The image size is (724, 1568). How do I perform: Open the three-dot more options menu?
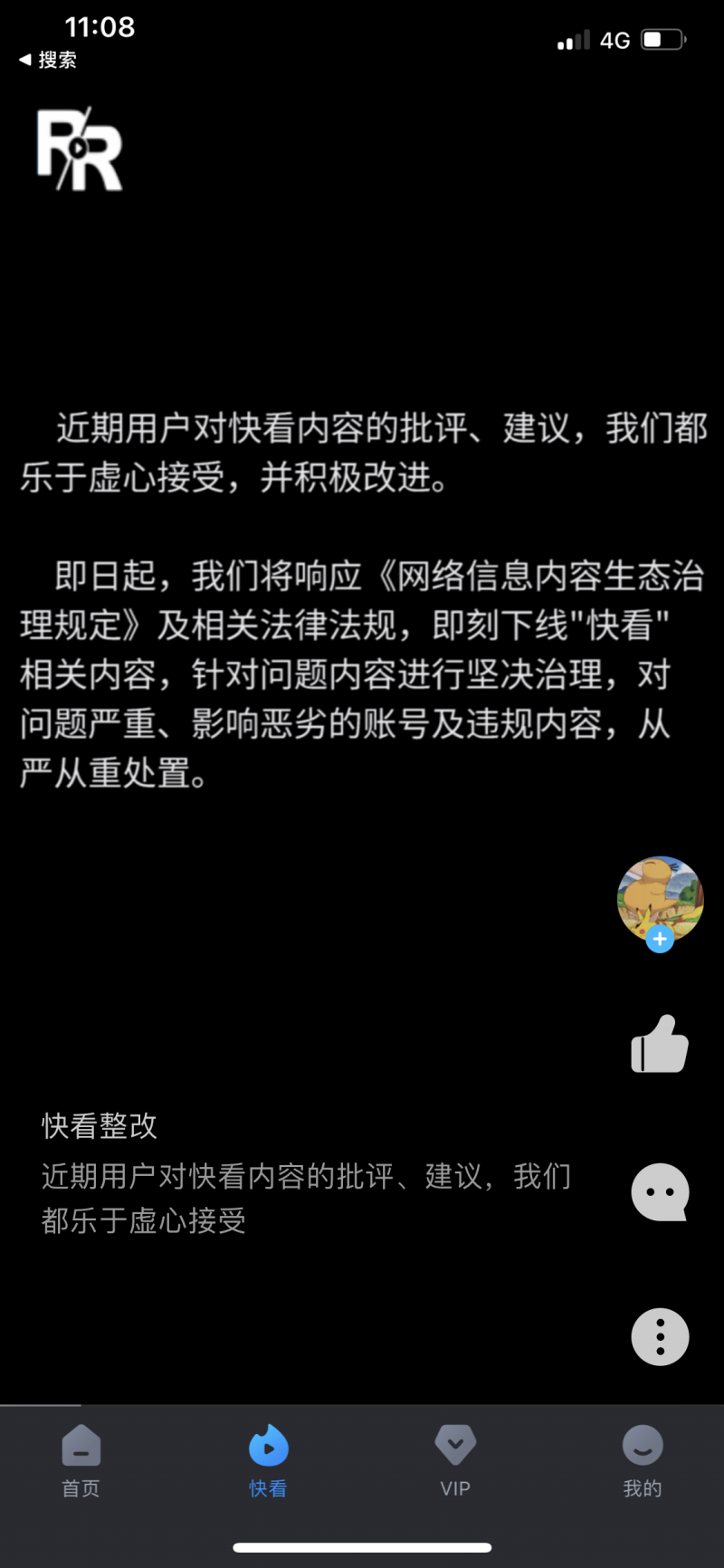(x=660, y=1336)
